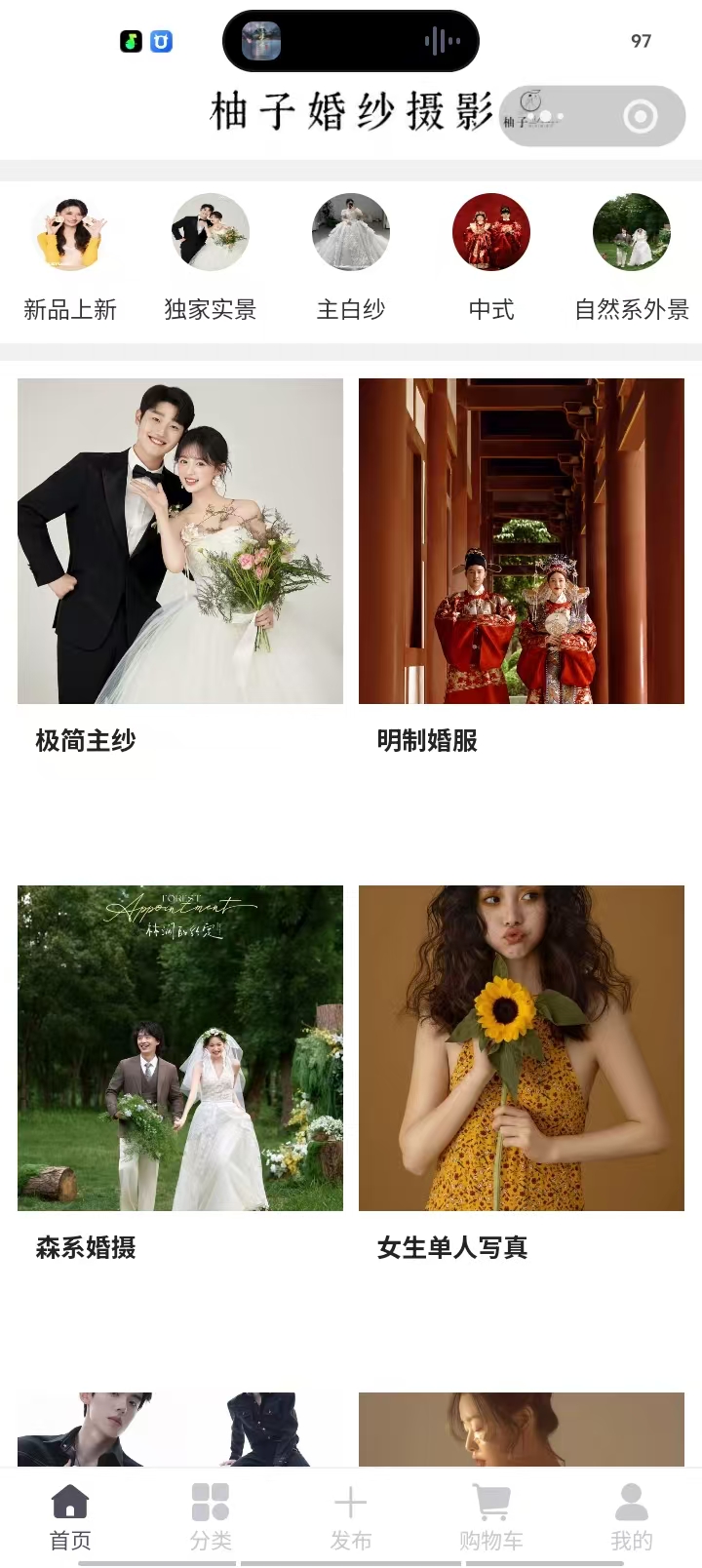Image resolution: width=702 pixels, height=1568 pixels.
Task: Switch to the 分类 tab
Action: (x=211, y=1516)
